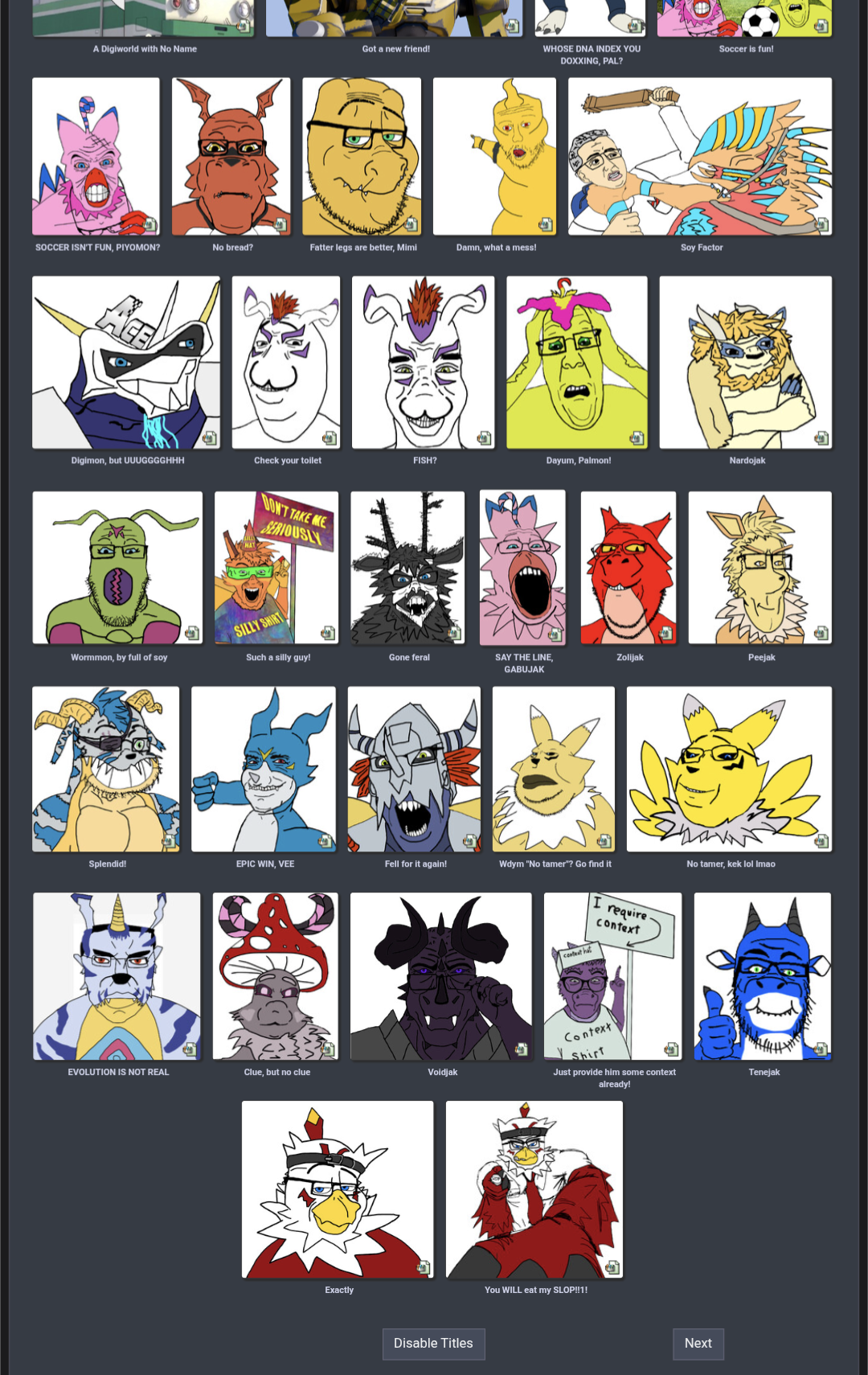Open the 'Exactly' picture

click(x=338, y=1189)
